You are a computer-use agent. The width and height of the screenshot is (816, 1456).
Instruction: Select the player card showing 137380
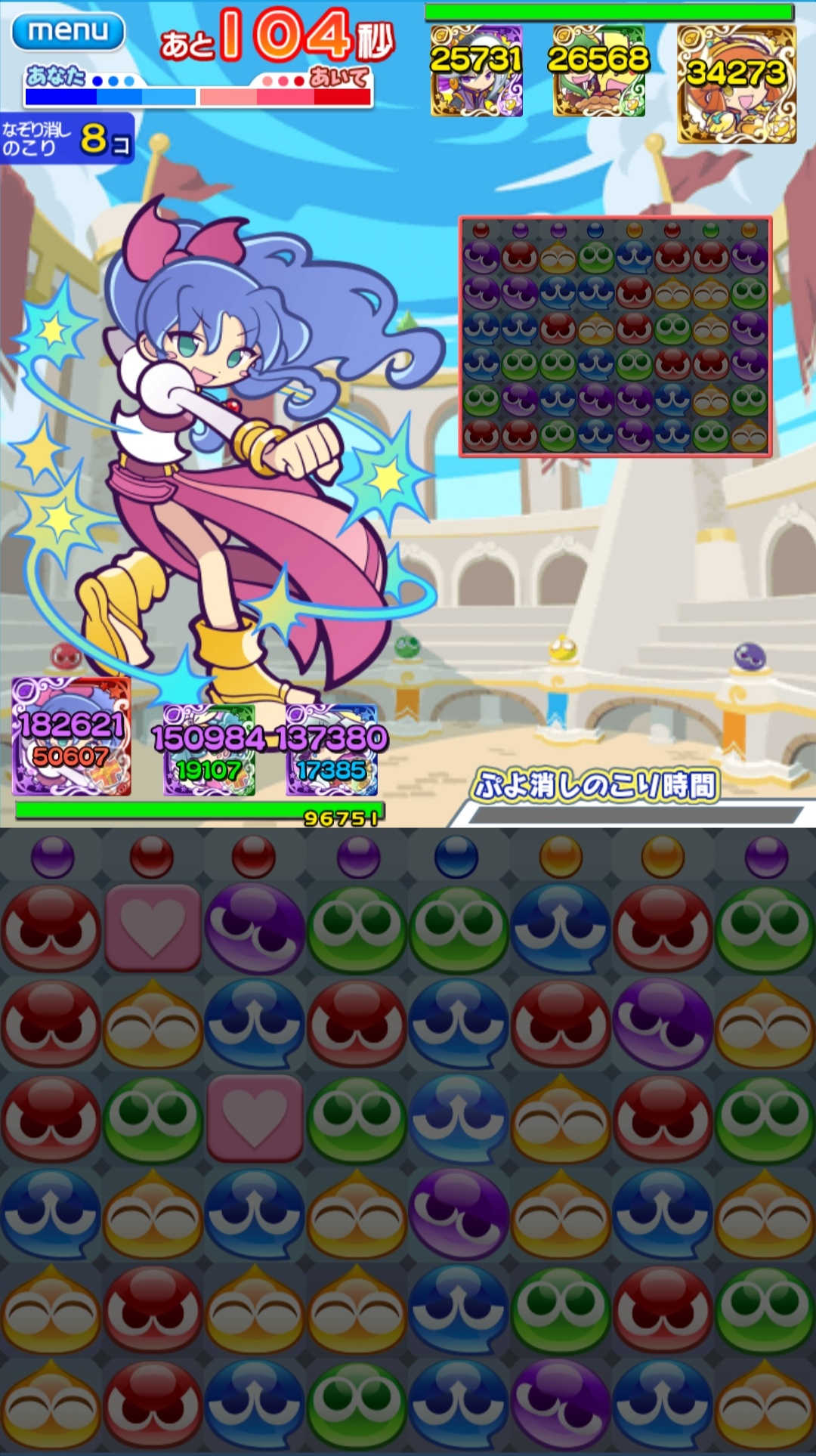[x=331, y=750]
